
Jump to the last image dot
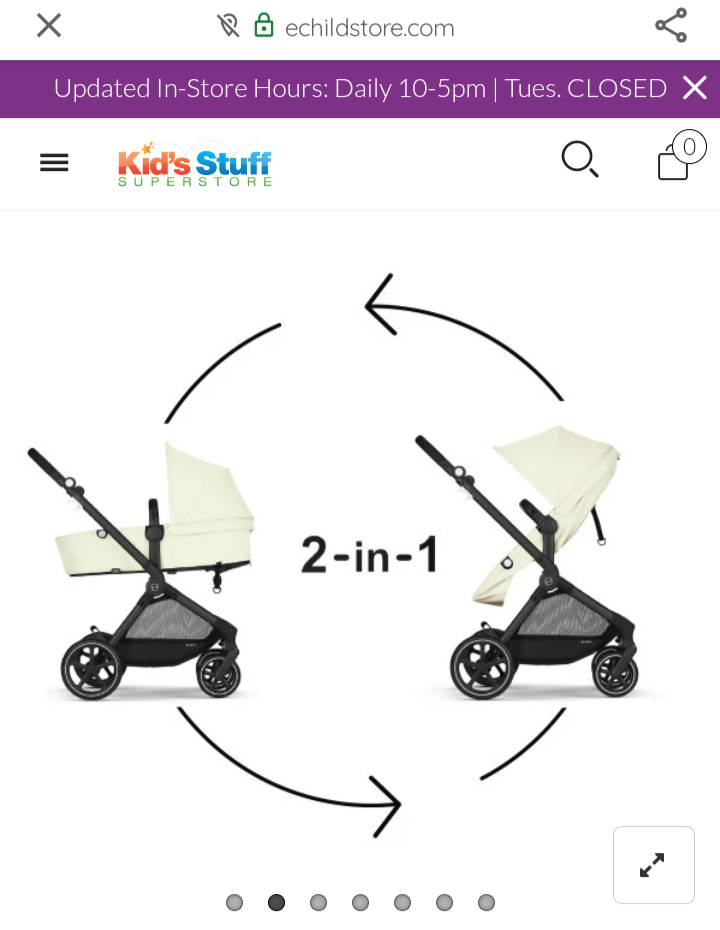pos(486,903)
